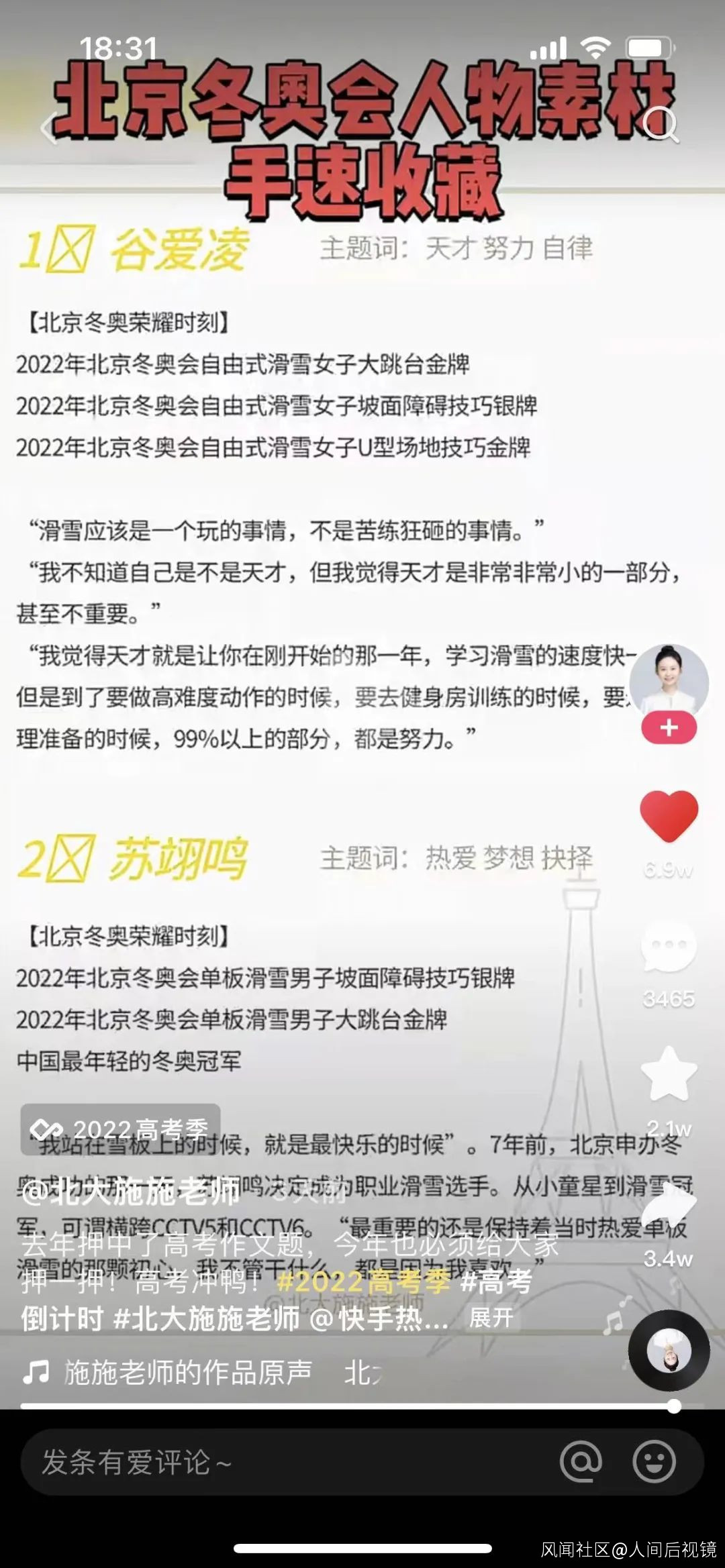Expand the caption with 展开
Screen dimensions: 725x1568
tap(491, 1318)
